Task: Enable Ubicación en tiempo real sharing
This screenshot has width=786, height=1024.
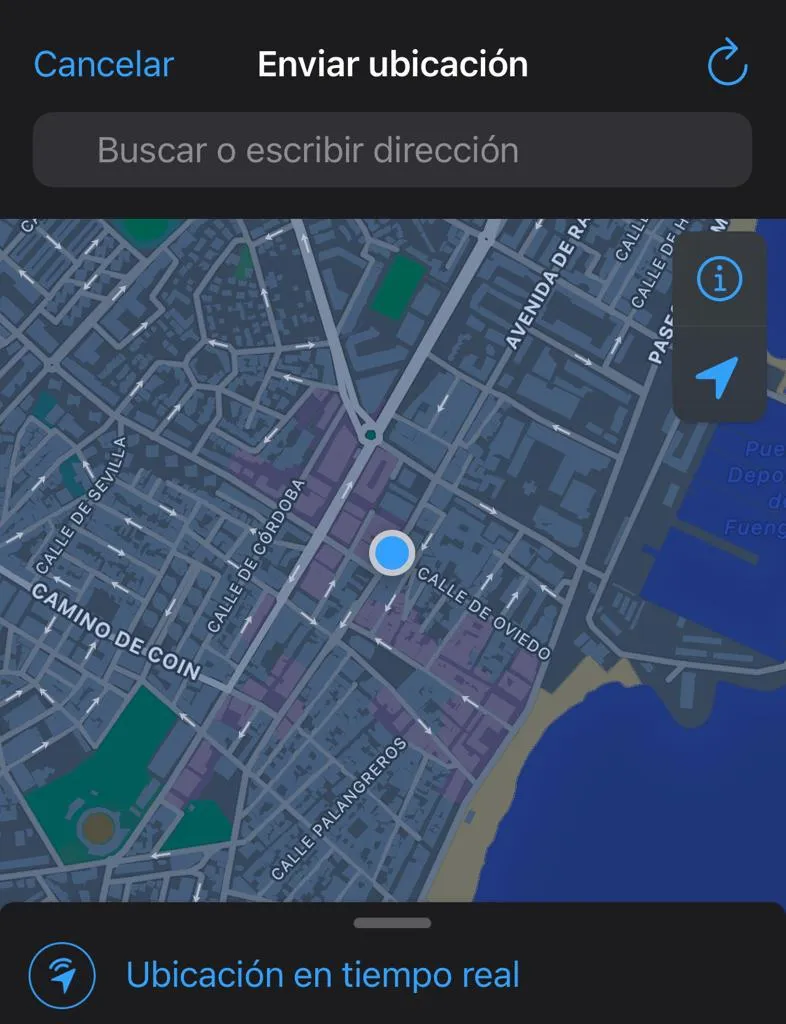Action: 322,975
